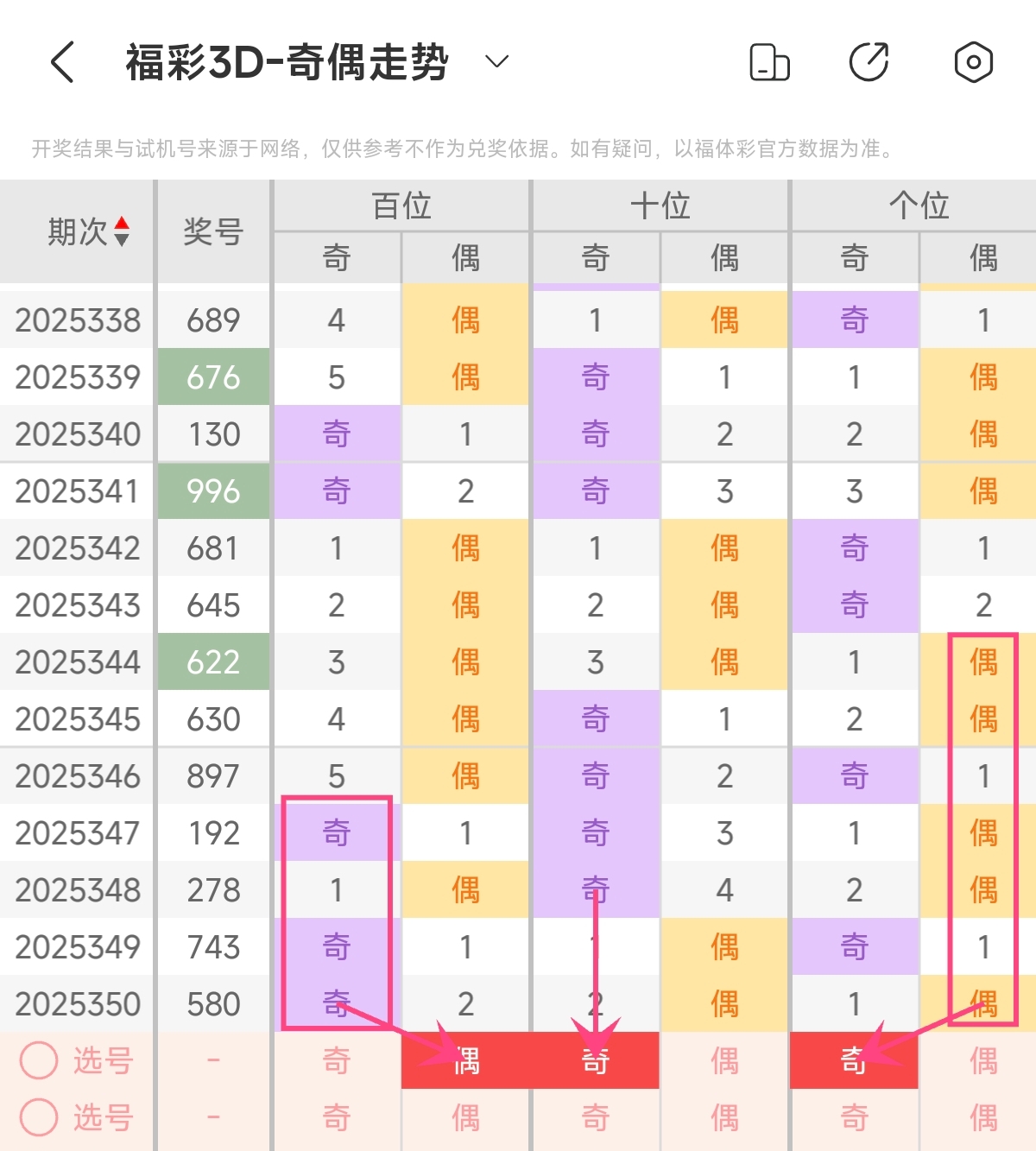Open the chart settings hexagon icon
Viewport: 1036px width, 1151px height.
pyautogui.click(x=973, y=62)
